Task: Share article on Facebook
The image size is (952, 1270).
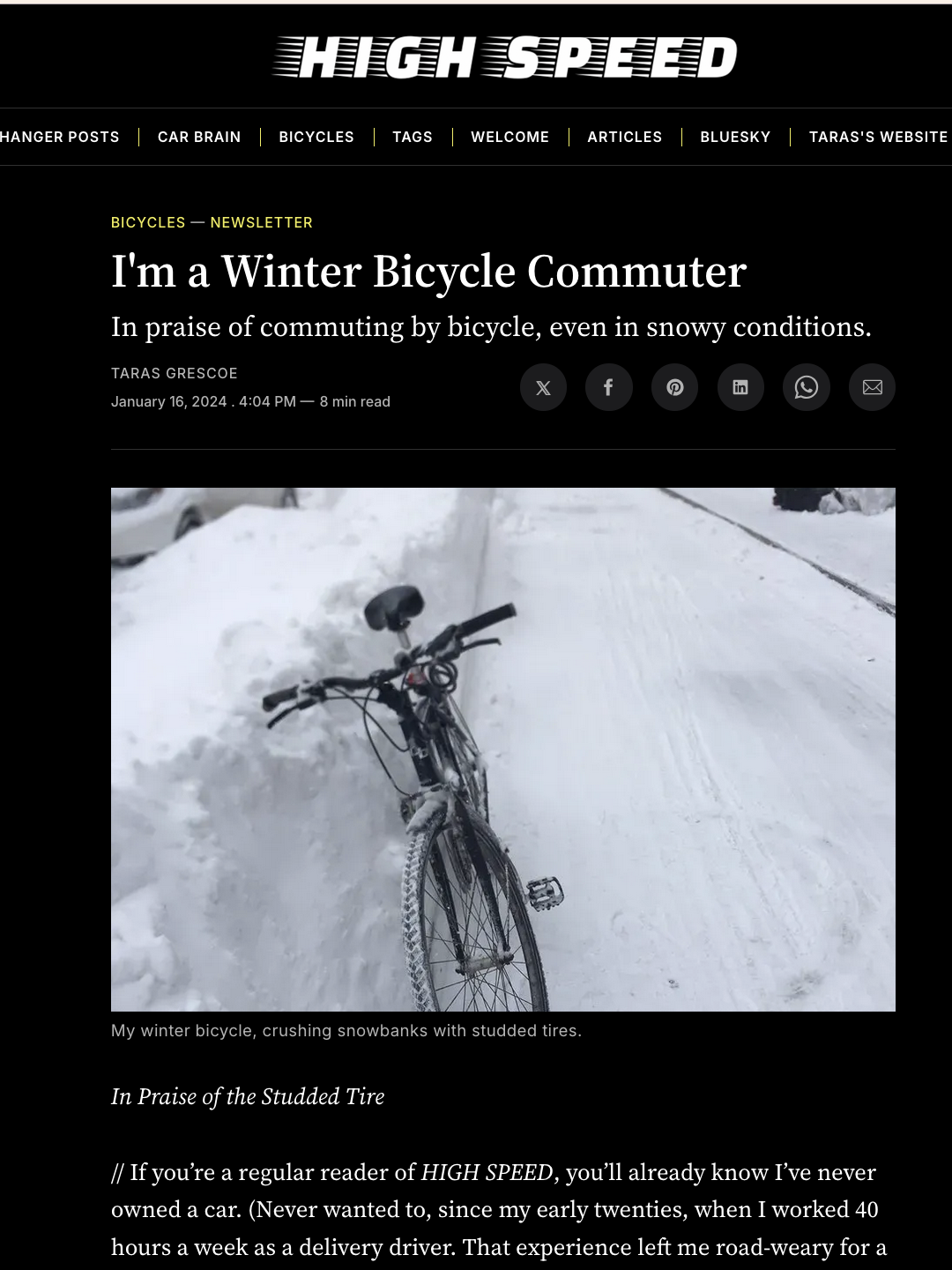Action: pos(608,387)
